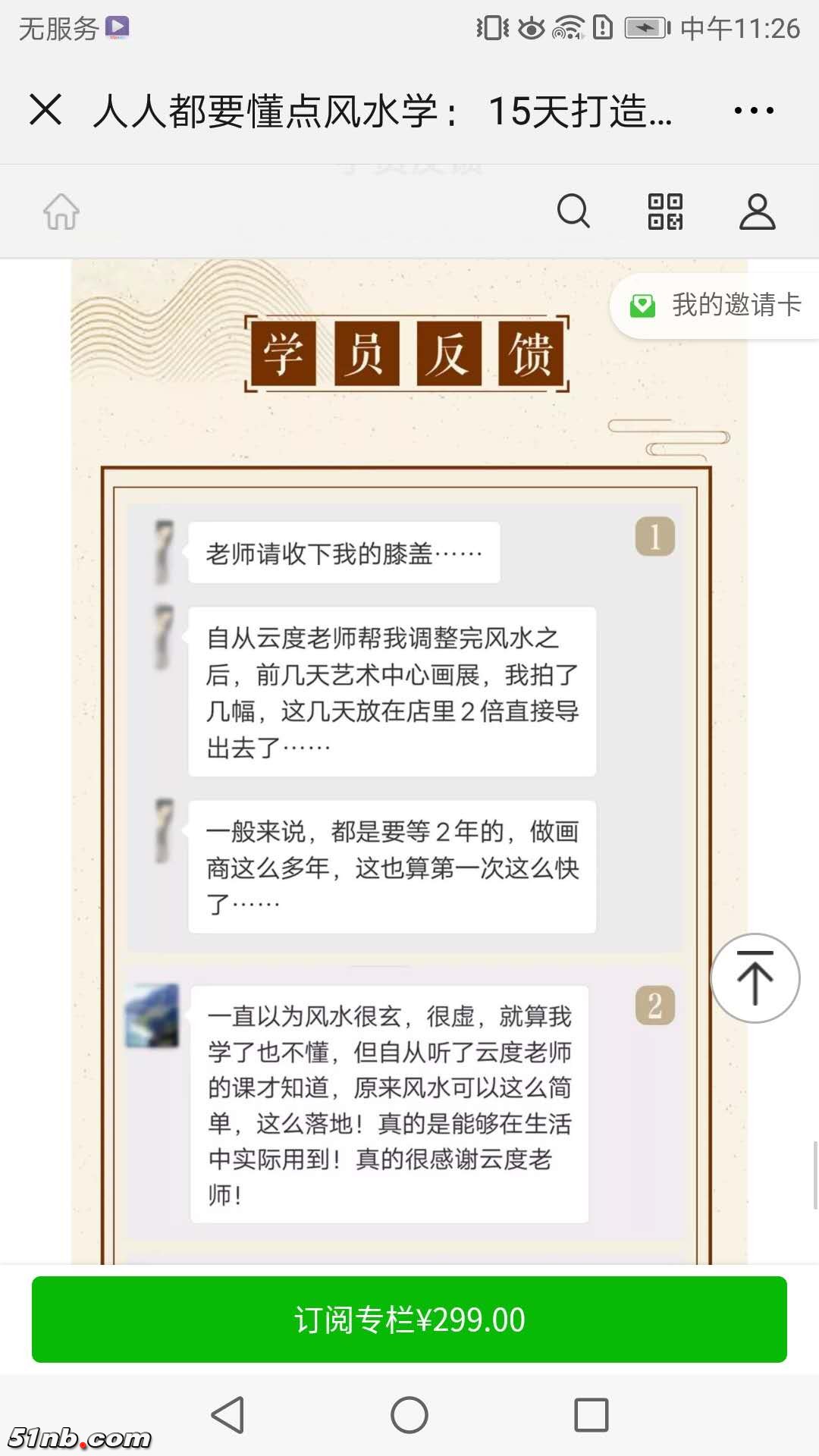Open the three-dot overflow menu
This screenshot has width=819, height=1456.
coord(753,111)
